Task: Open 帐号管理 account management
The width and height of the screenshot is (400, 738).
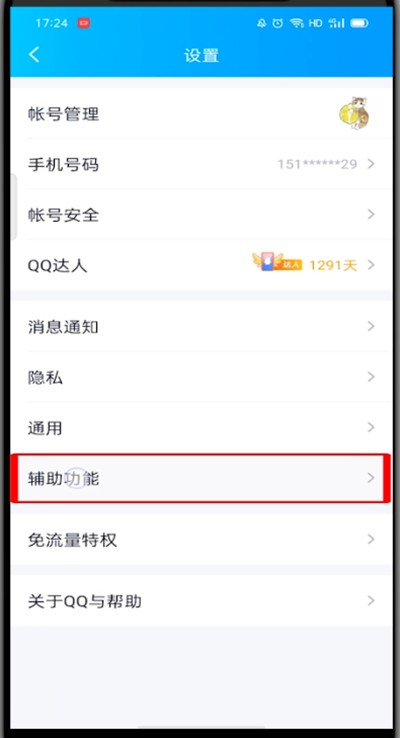Action: point(201,113)
